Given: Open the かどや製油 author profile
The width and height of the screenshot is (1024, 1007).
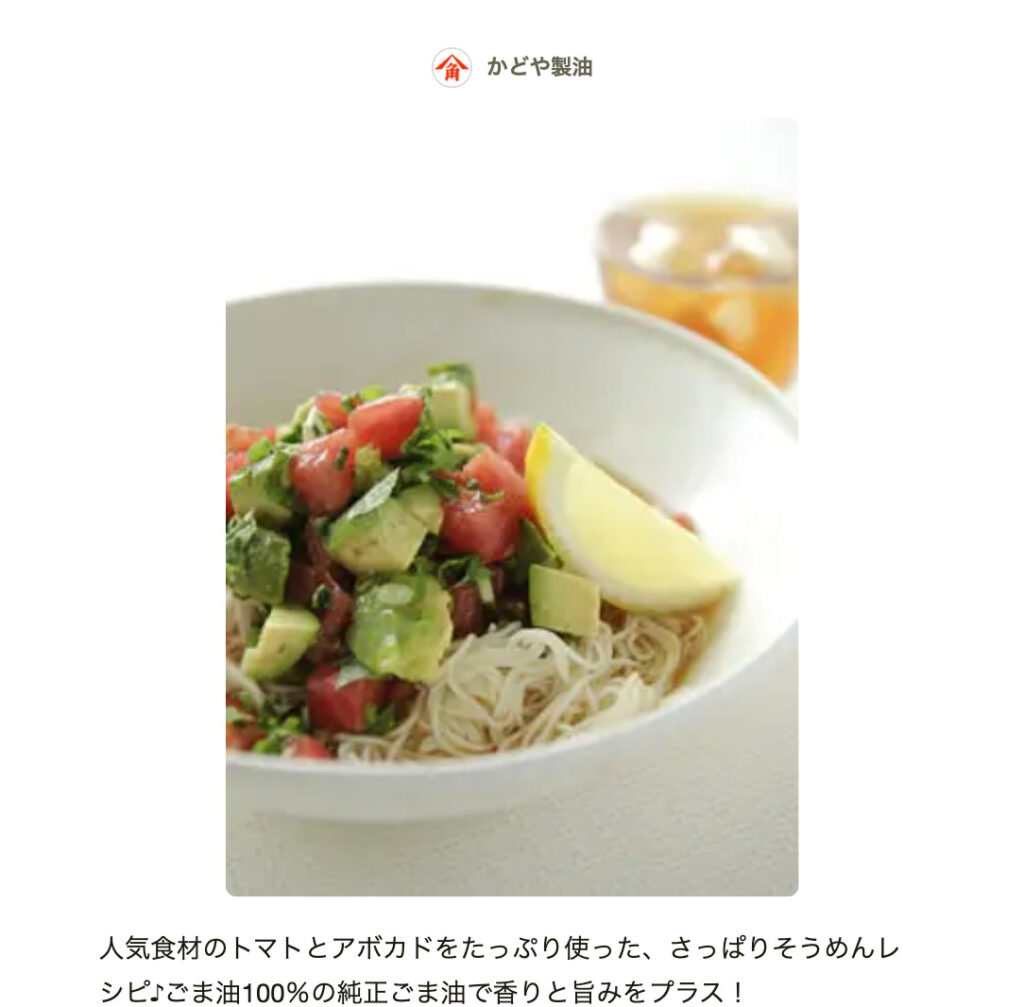Looking at the screenshot, I should [x=538, y=68].
